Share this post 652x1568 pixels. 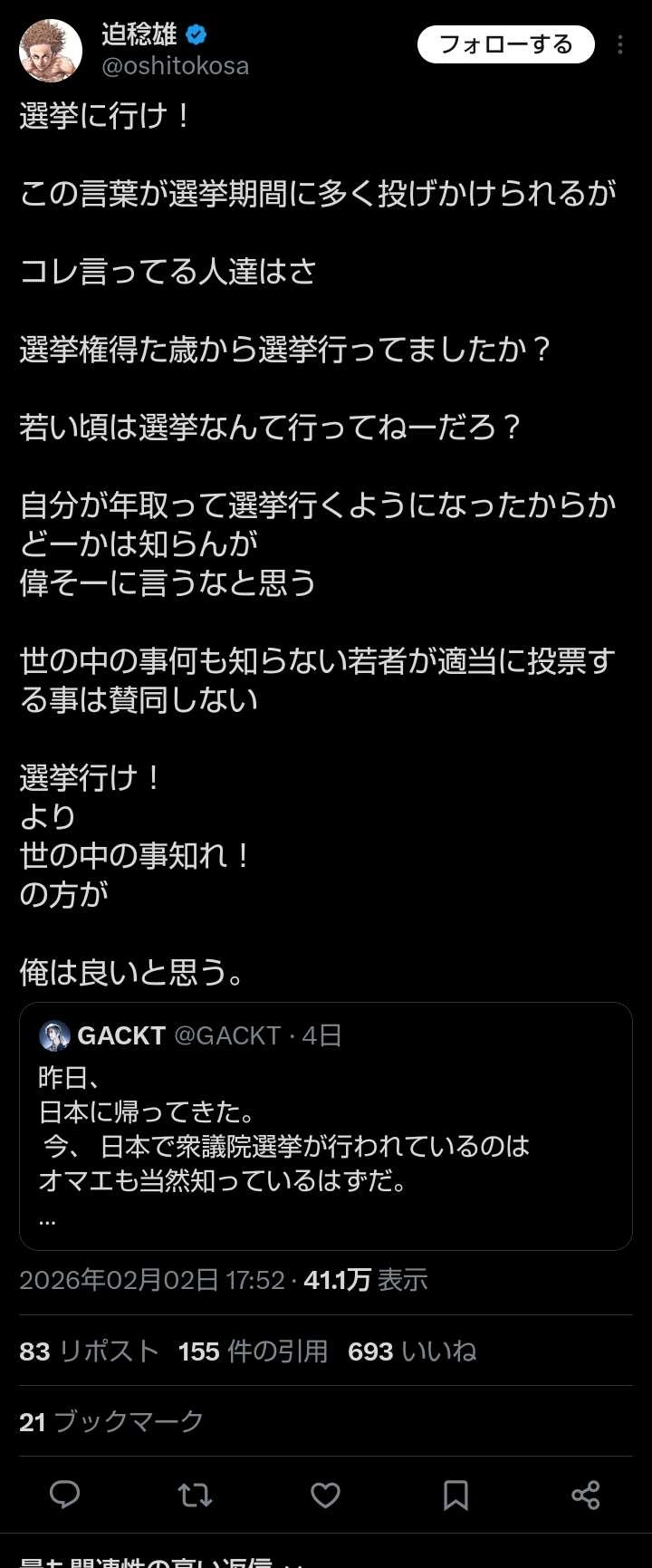tap(586, 1495)
